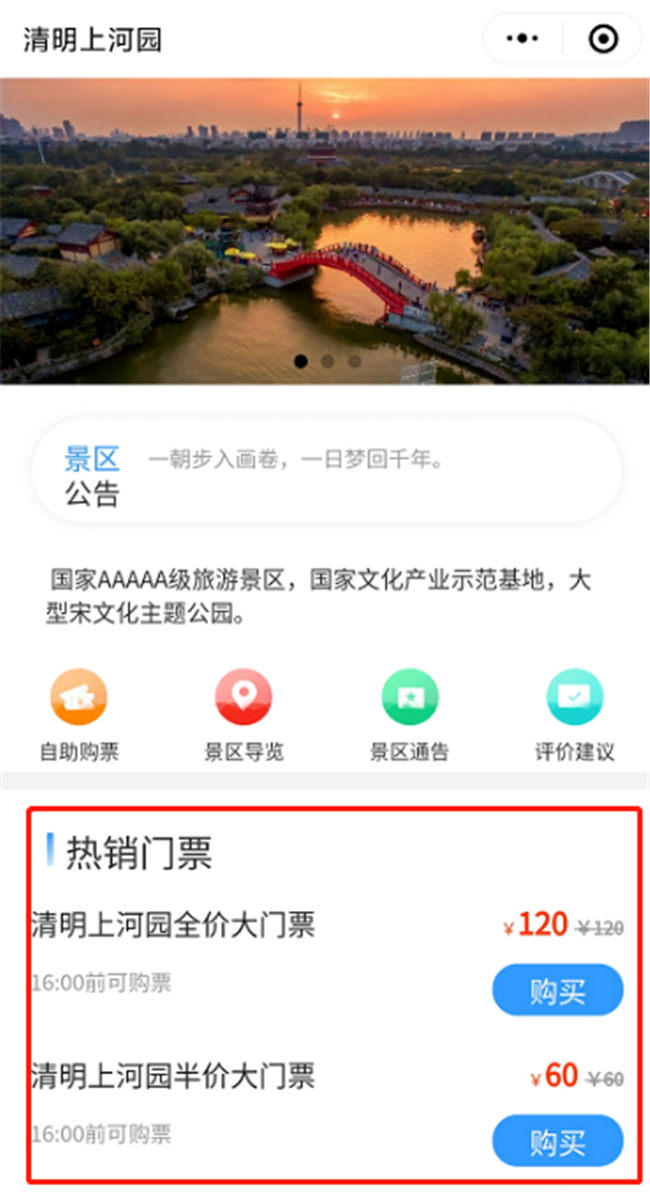Buy the 清明上河园全价大门票 ticket
The image size is (650, 1192).
(x=557, y=990)
